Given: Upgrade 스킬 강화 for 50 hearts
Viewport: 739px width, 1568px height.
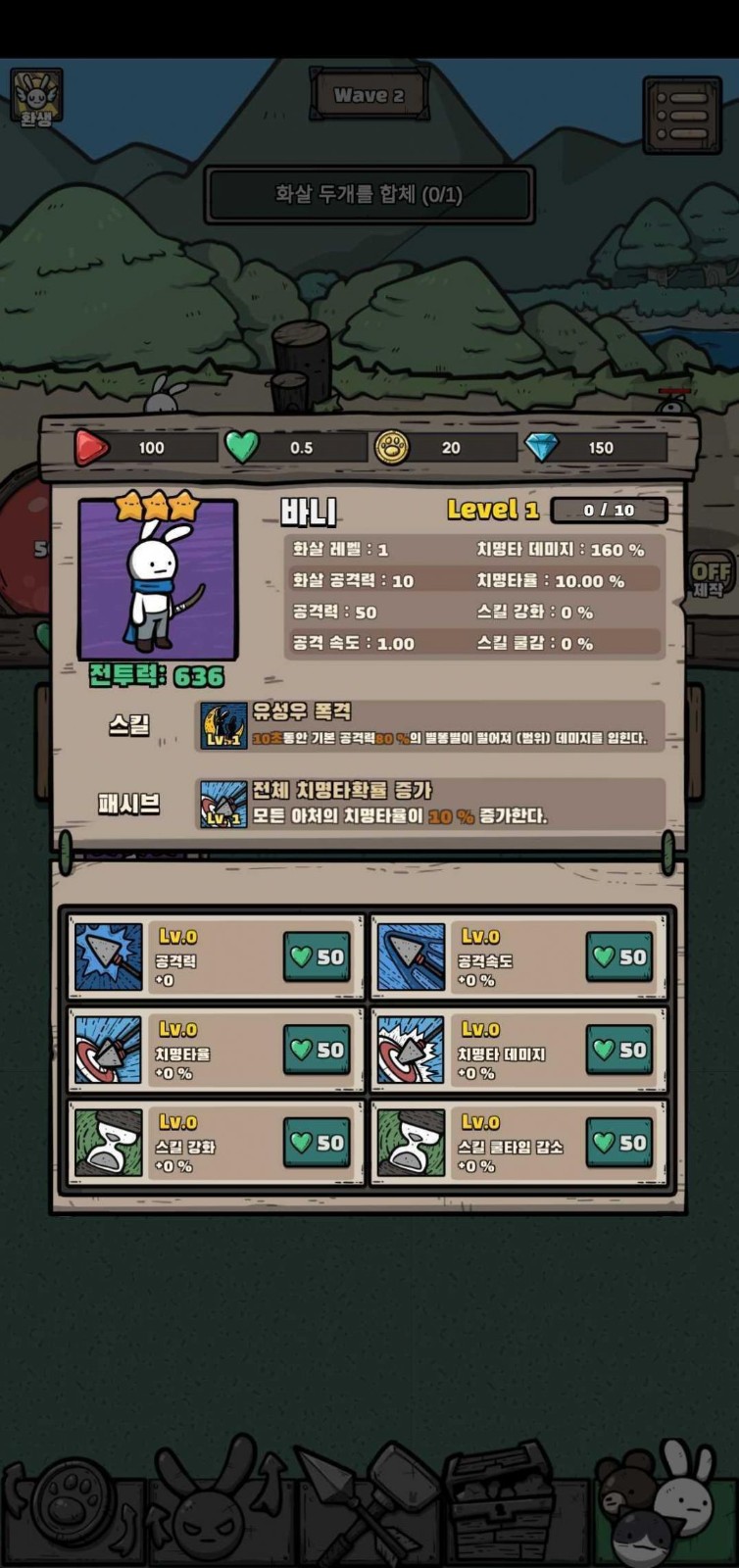Looking at the screenshot, I should tap(317, 1143).
